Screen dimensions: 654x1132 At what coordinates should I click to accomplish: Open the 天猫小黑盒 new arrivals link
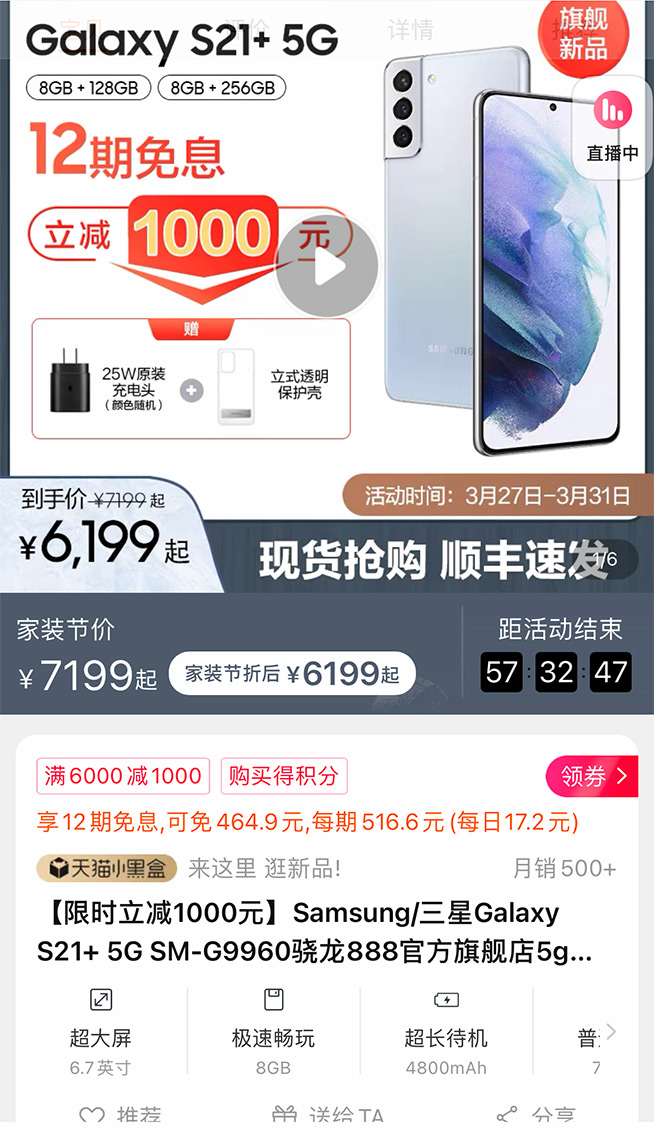(108, 868)
